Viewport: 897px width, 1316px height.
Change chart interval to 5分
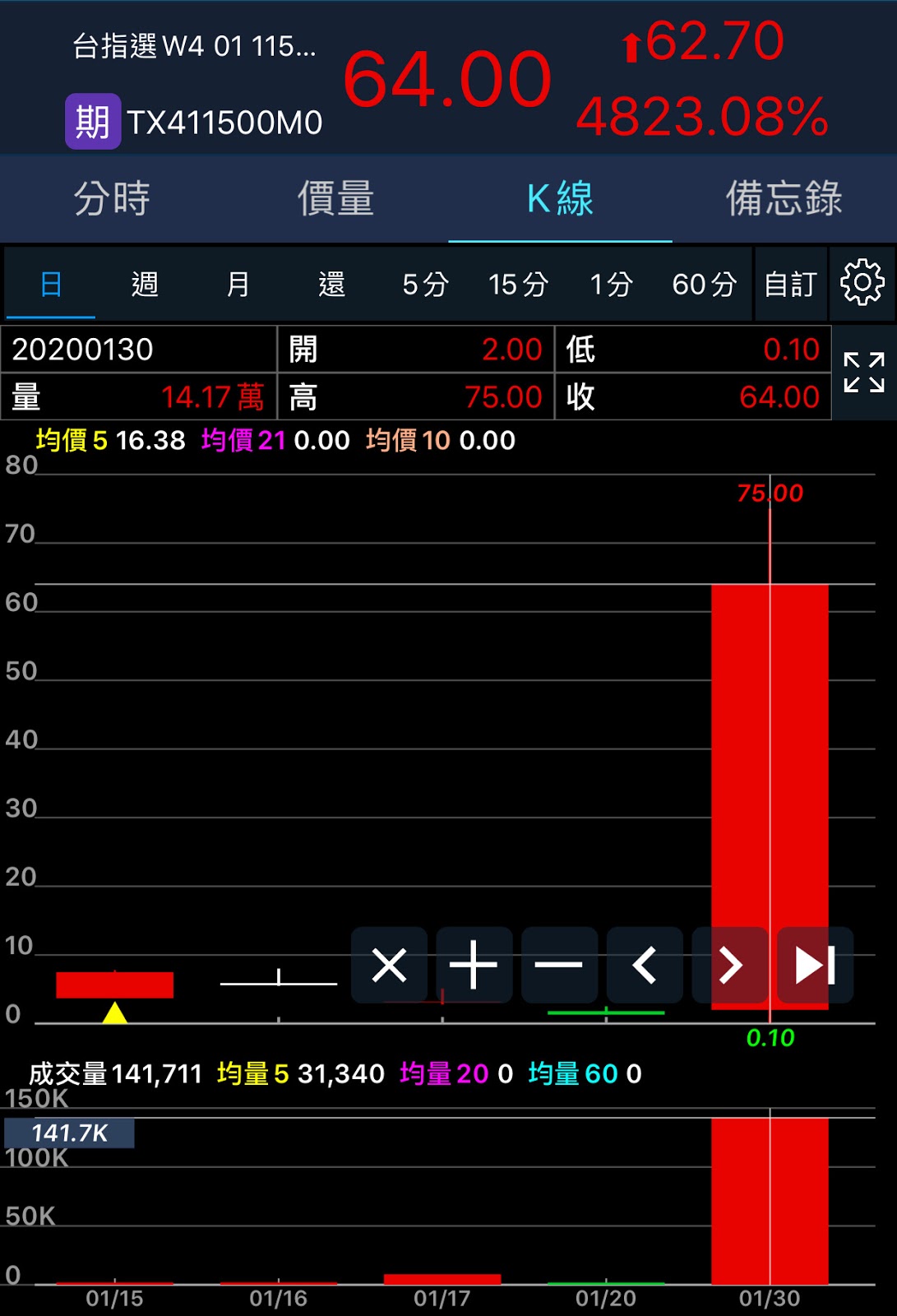click(x=425, y=285)
